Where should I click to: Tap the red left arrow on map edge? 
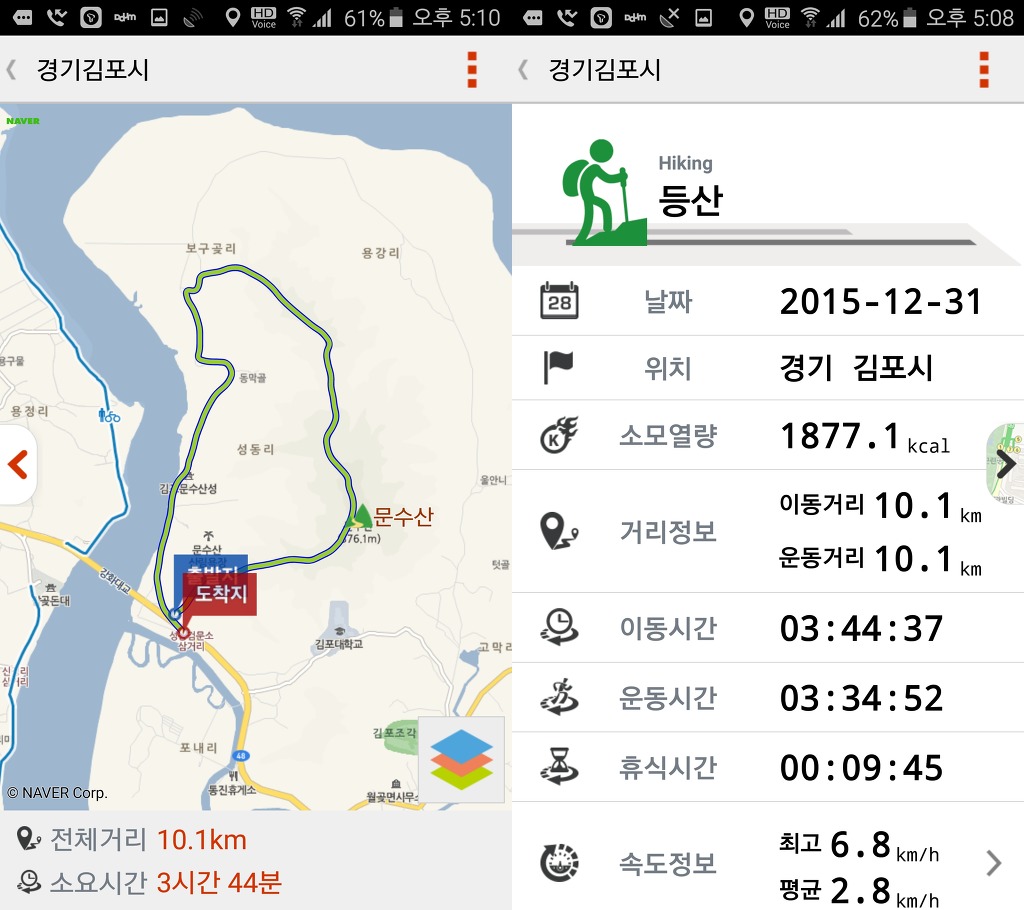tap(17, 465)
